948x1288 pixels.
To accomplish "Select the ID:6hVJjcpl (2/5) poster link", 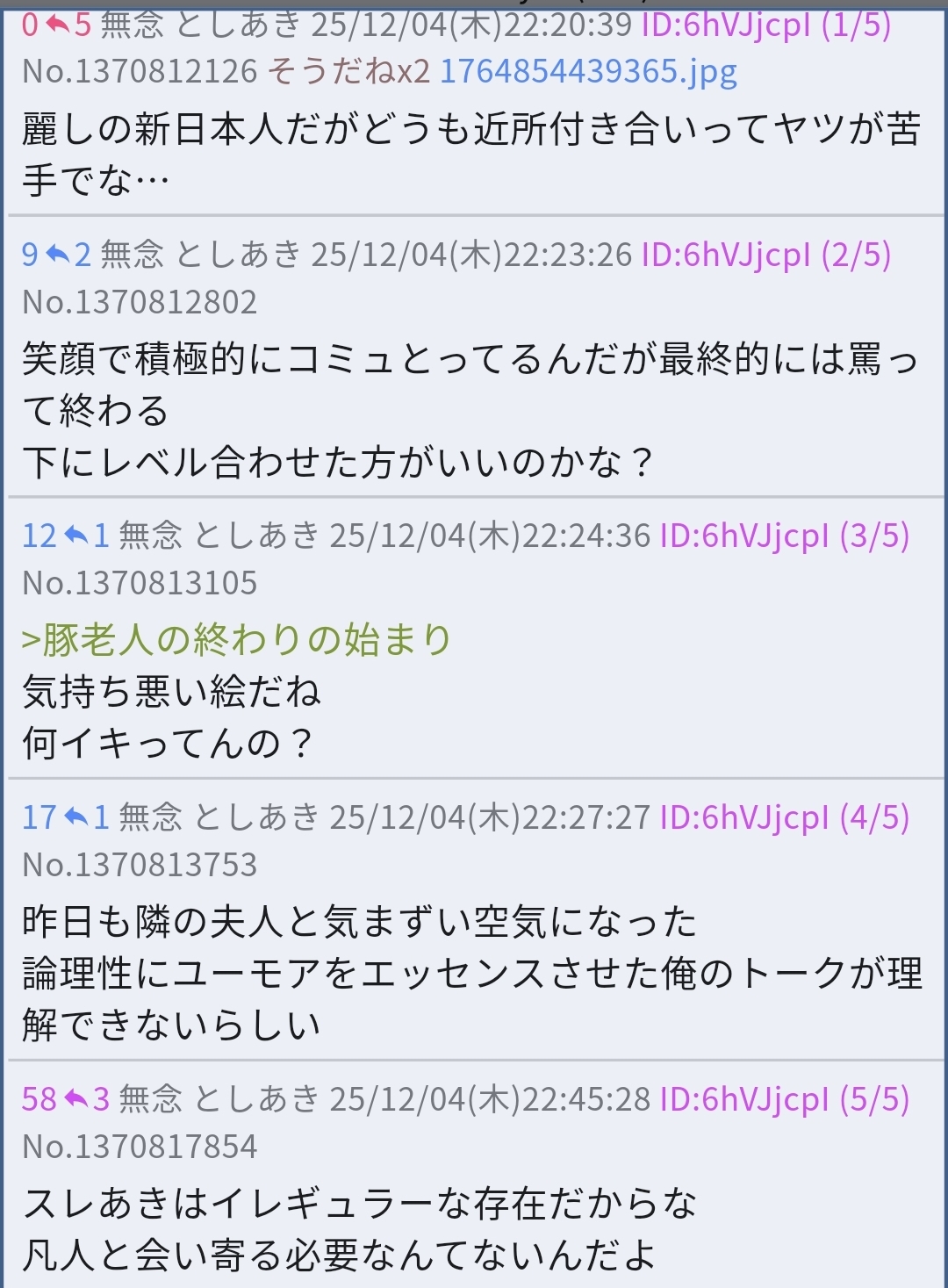I will 765,255.
